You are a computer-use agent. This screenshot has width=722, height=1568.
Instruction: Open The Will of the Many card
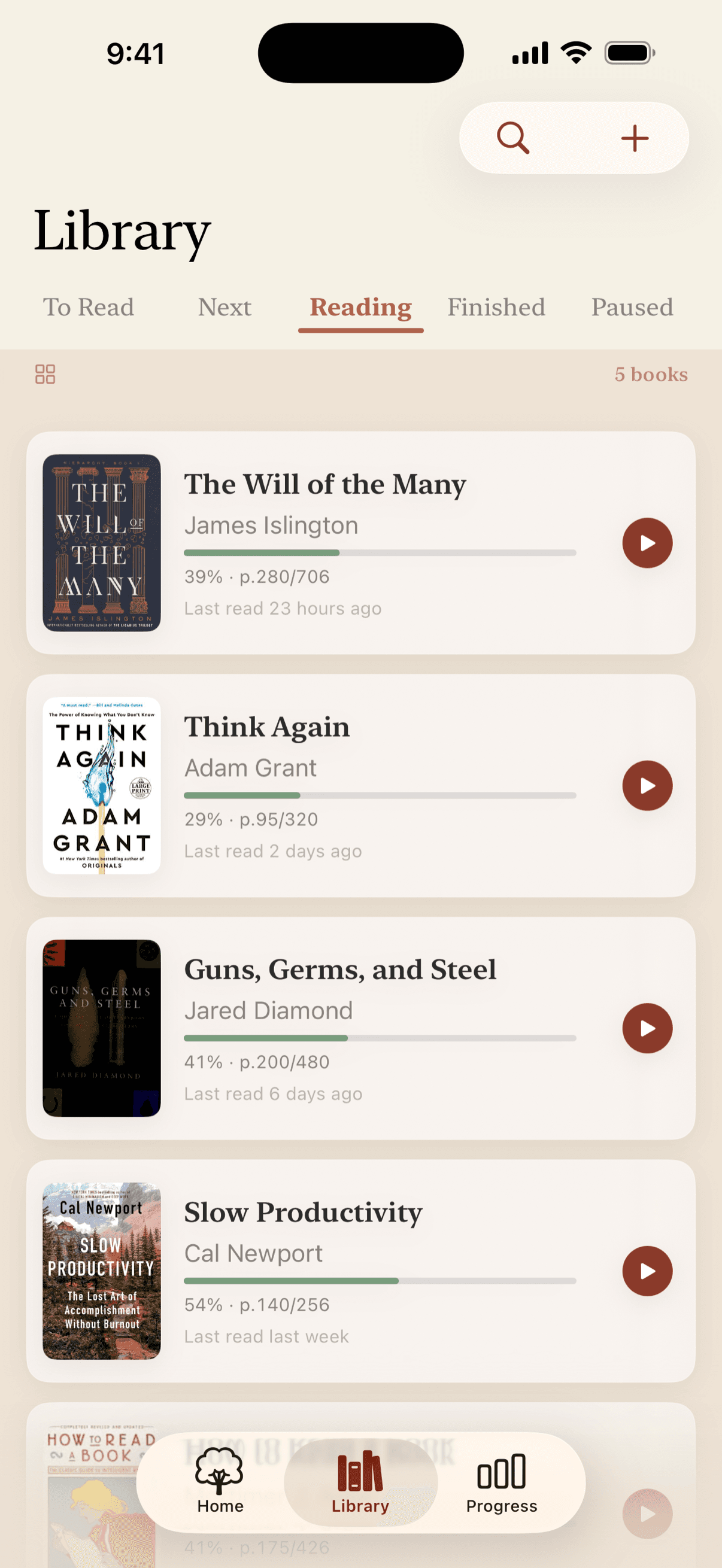tap(361, 543)
